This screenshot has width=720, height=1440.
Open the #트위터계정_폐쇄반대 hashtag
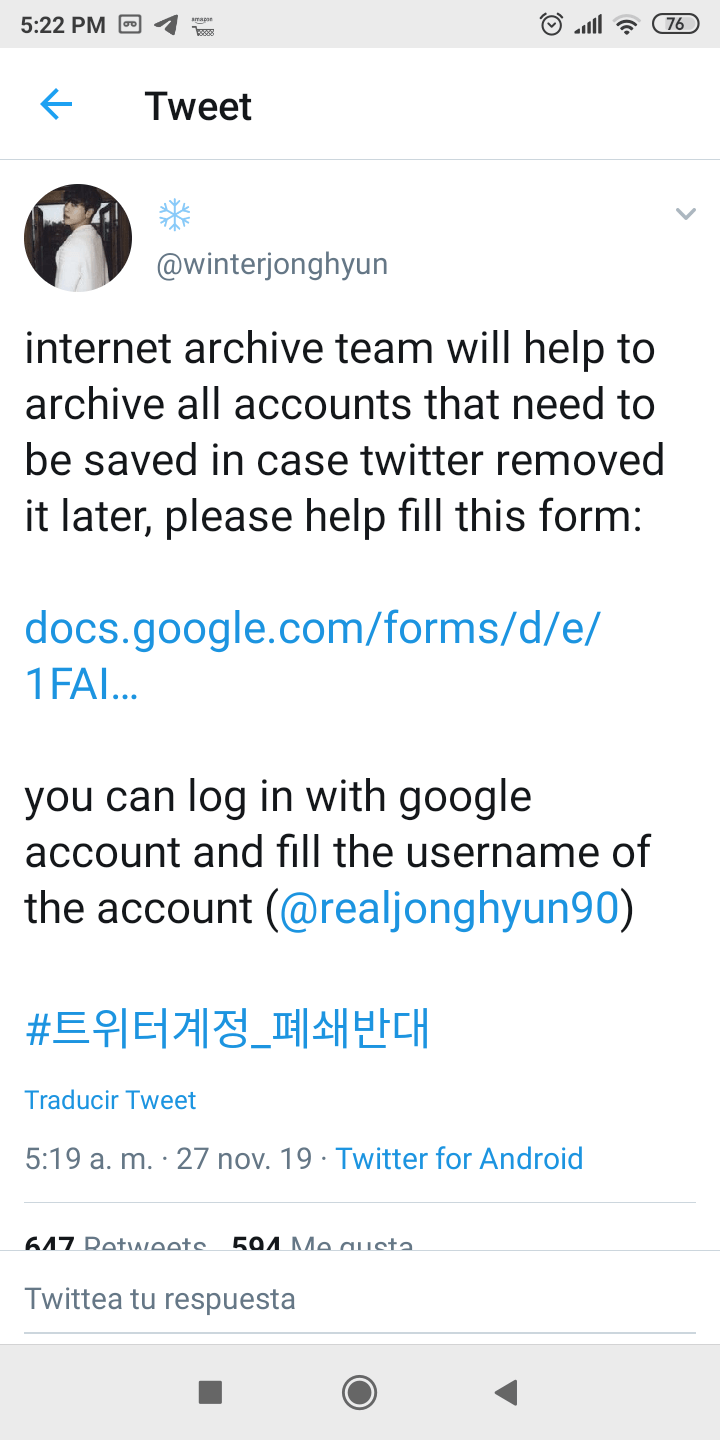pos(228,1029)
